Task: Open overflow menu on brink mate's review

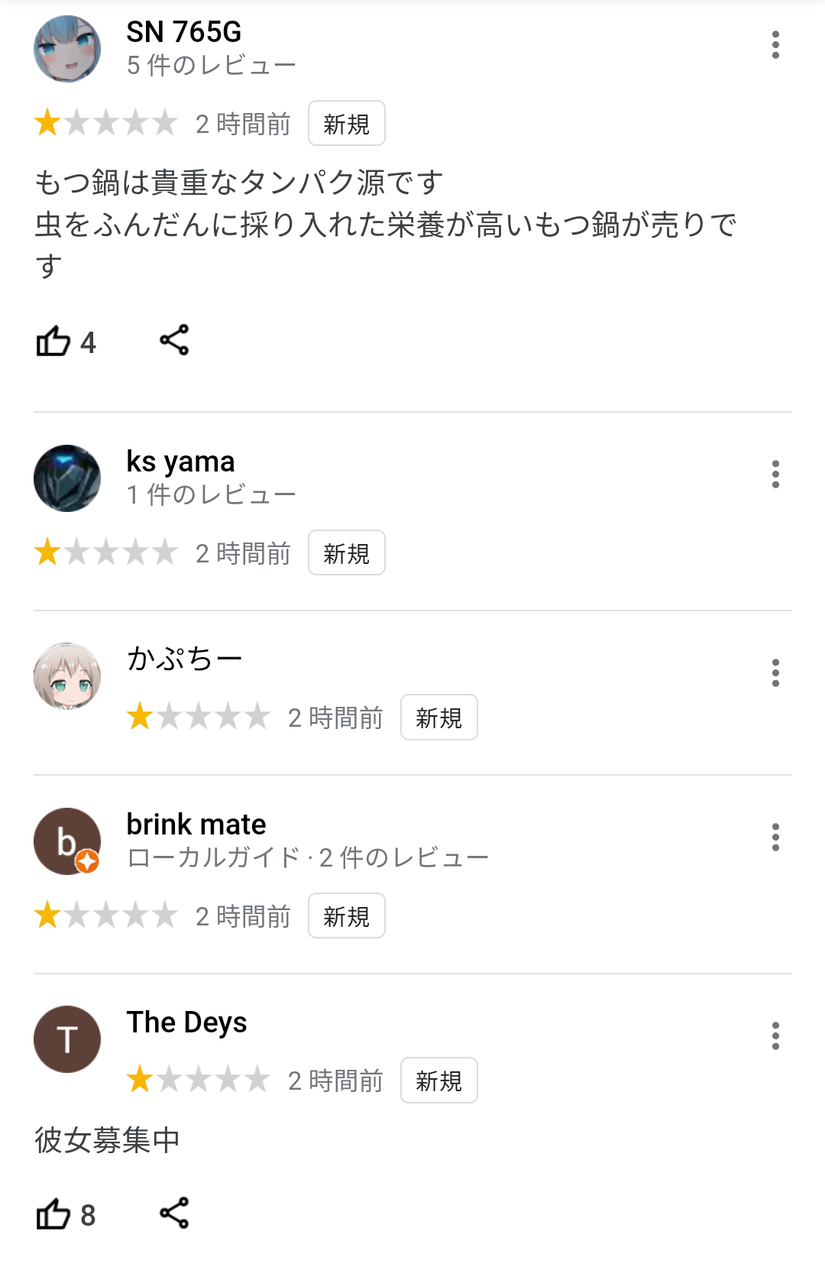Action: point(775,837)
